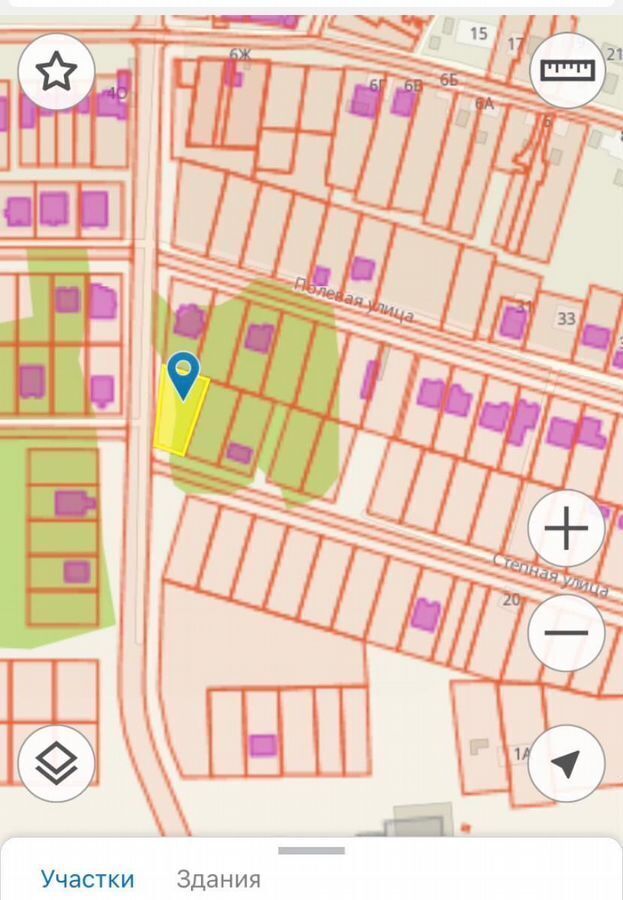Switch to the Участки tab

(87, 879)
